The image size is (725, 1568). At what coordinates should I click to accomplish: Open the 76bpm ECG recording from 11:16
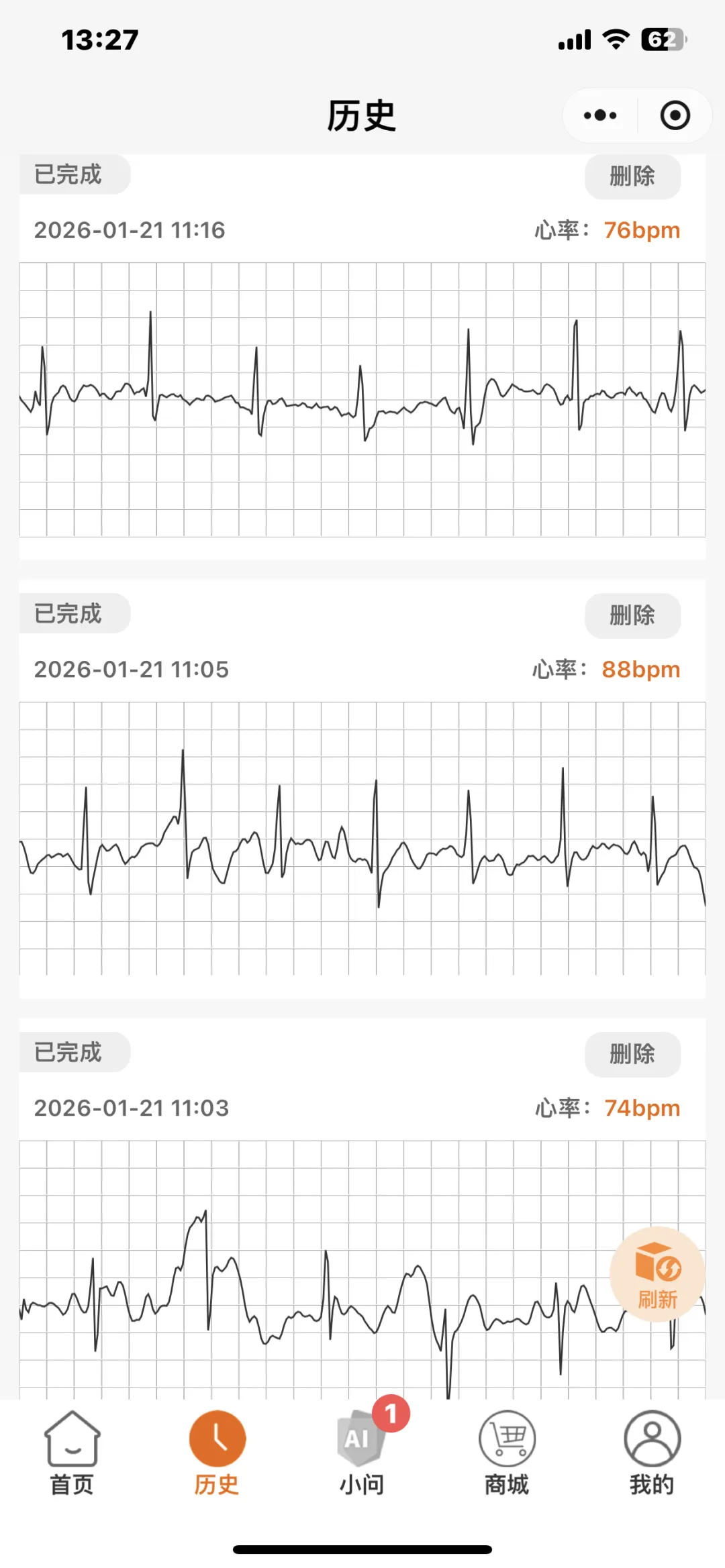click(362, 399)
